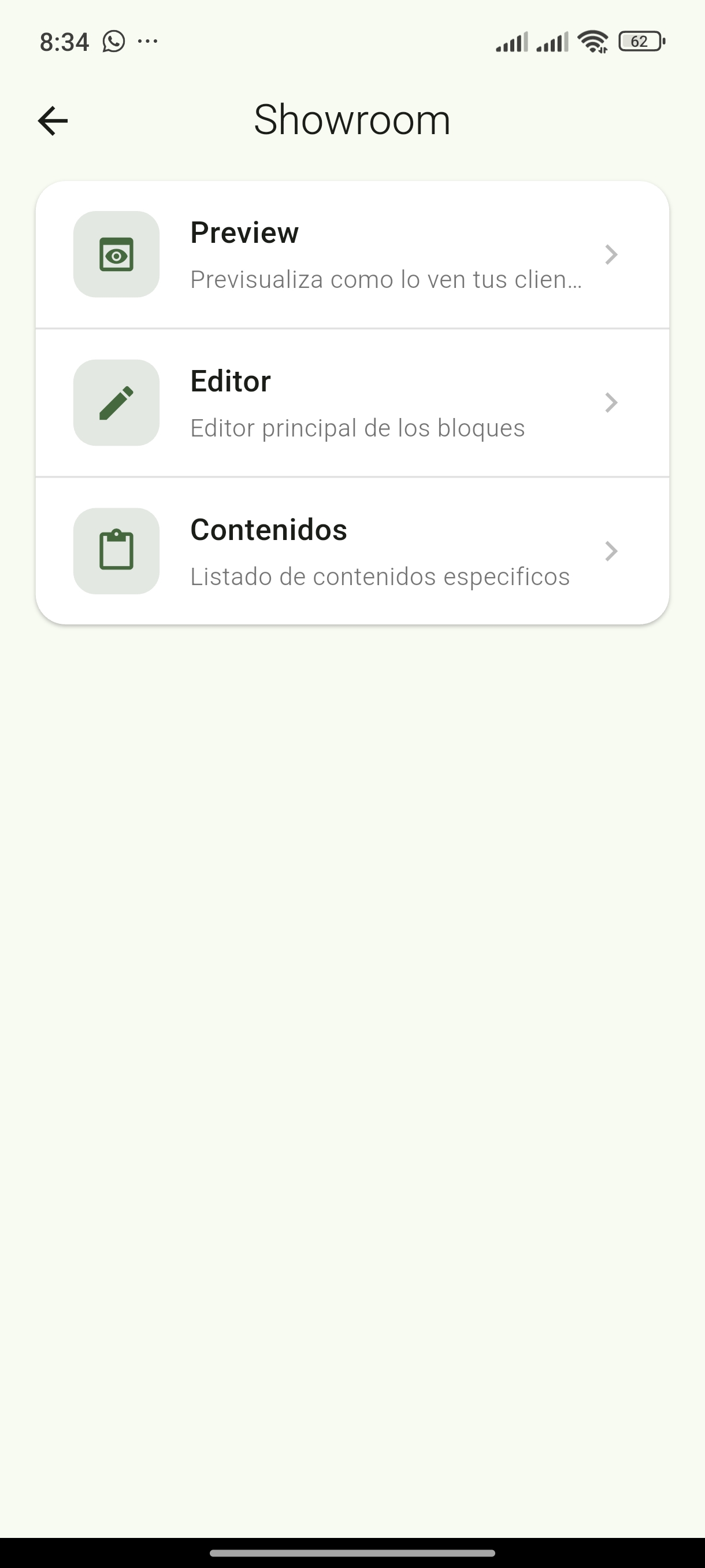Viewport: 705px width, 1568px height.
Task: Select the signal strength bars icon
Action: coord(511,41)
